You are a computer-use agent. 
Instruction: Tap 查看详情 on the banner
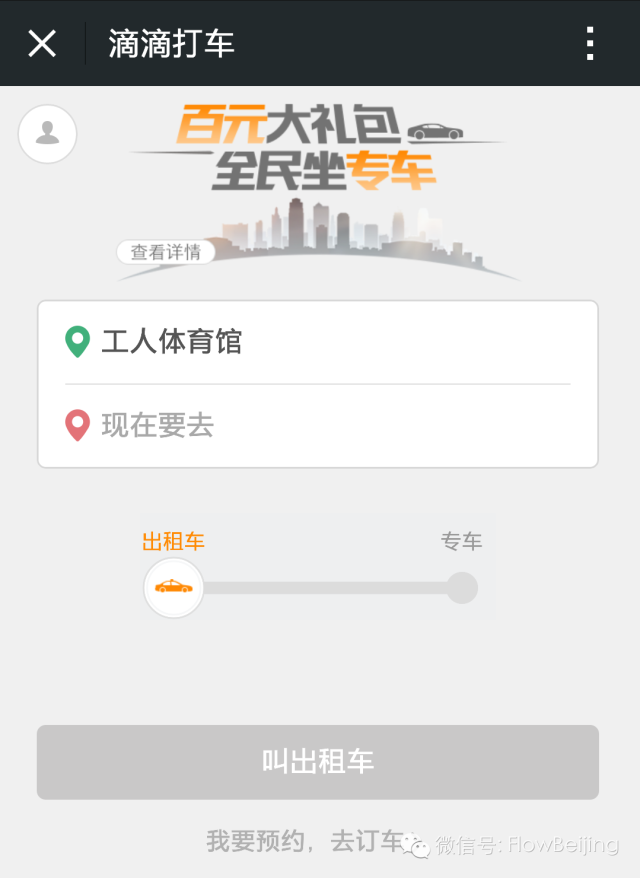click(x=165, y=252)
